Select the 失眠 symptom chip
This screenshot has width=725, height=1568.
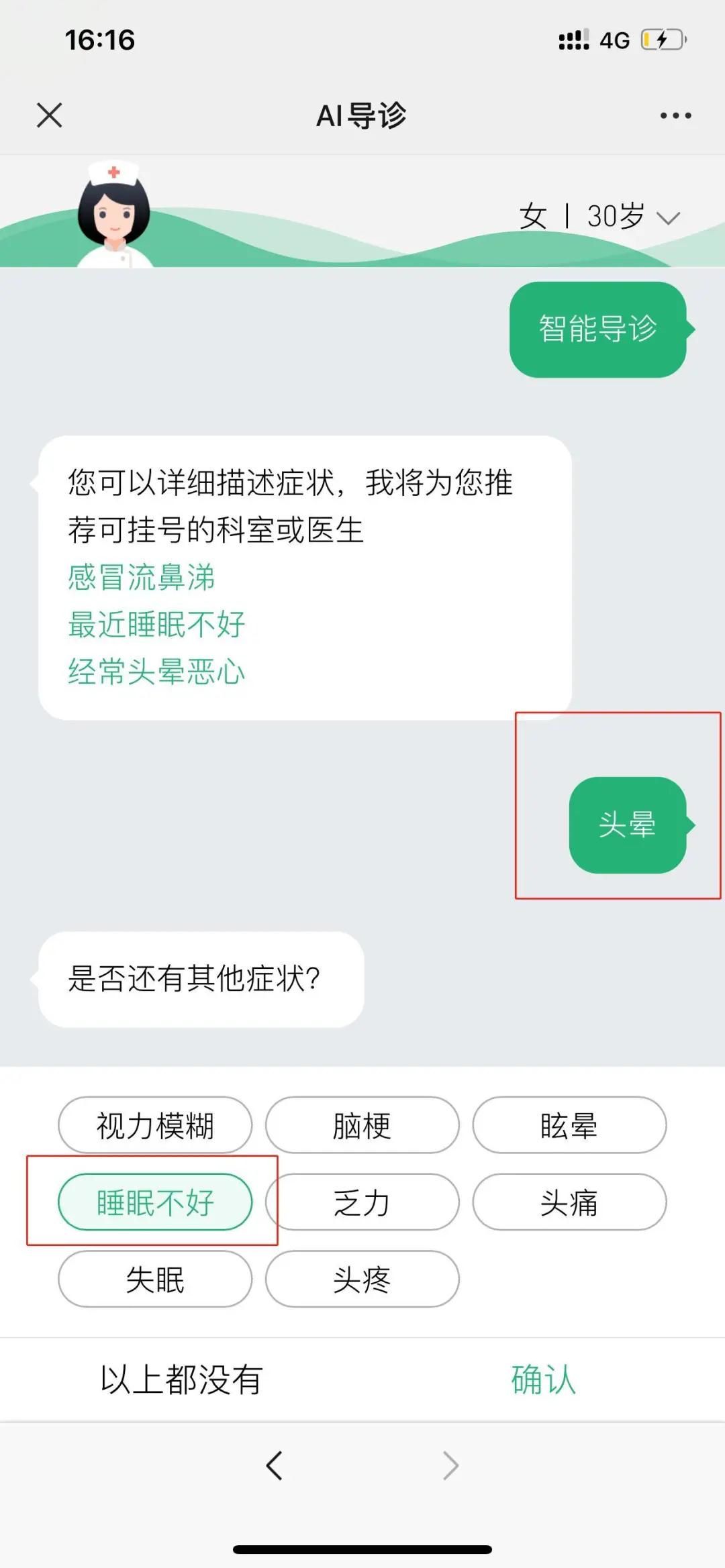click(x=155, y=1279)
